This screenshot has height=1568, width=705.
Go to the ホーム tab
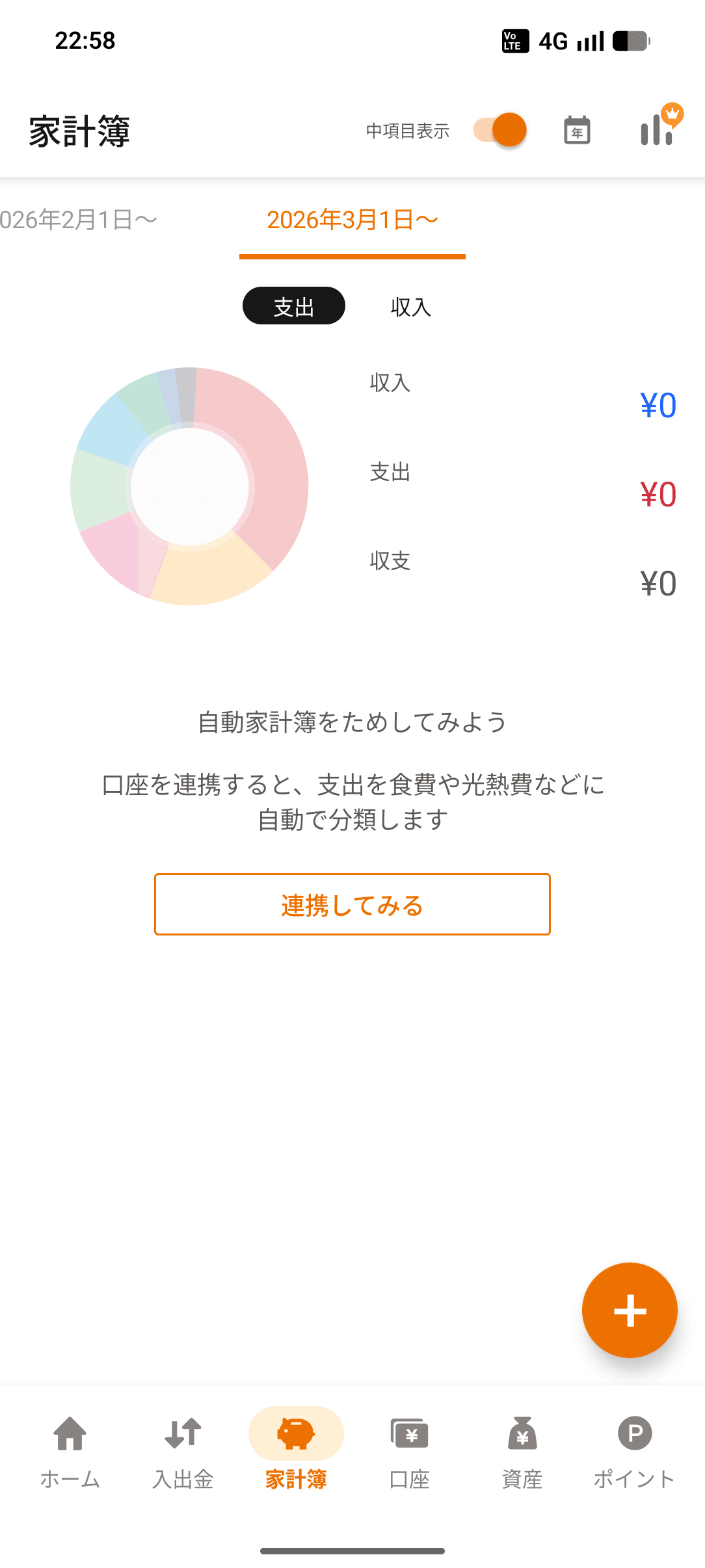(x=70, y=1449)
